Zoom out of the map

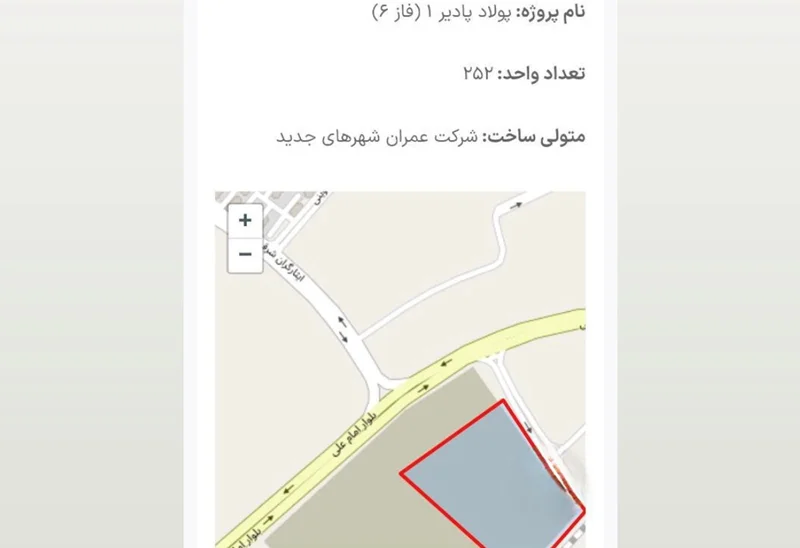[245, 255]
